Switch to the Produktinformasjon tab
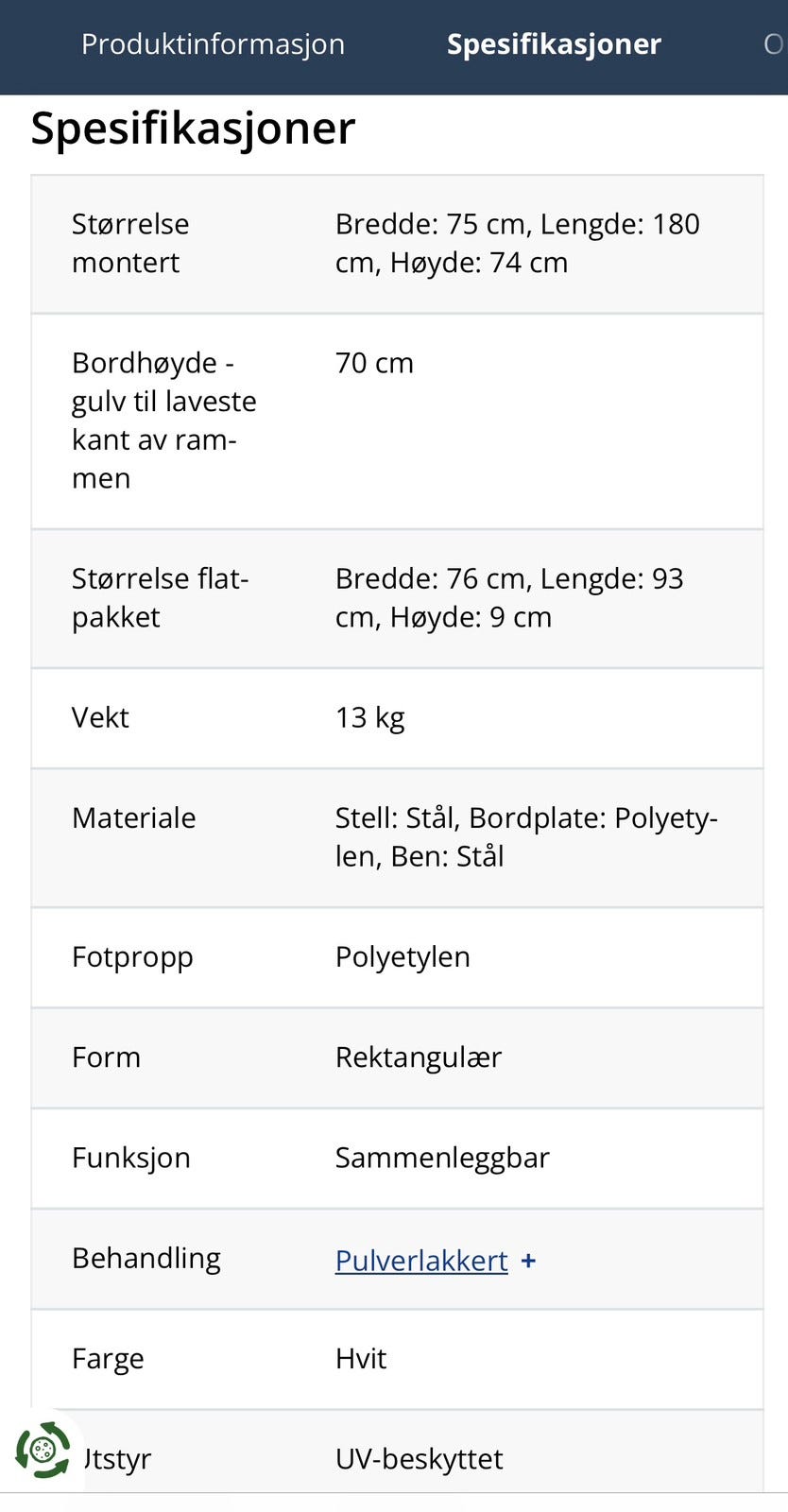Image resolution: width=788 pixels, height=1512 pixels. (x=213, y=43)
